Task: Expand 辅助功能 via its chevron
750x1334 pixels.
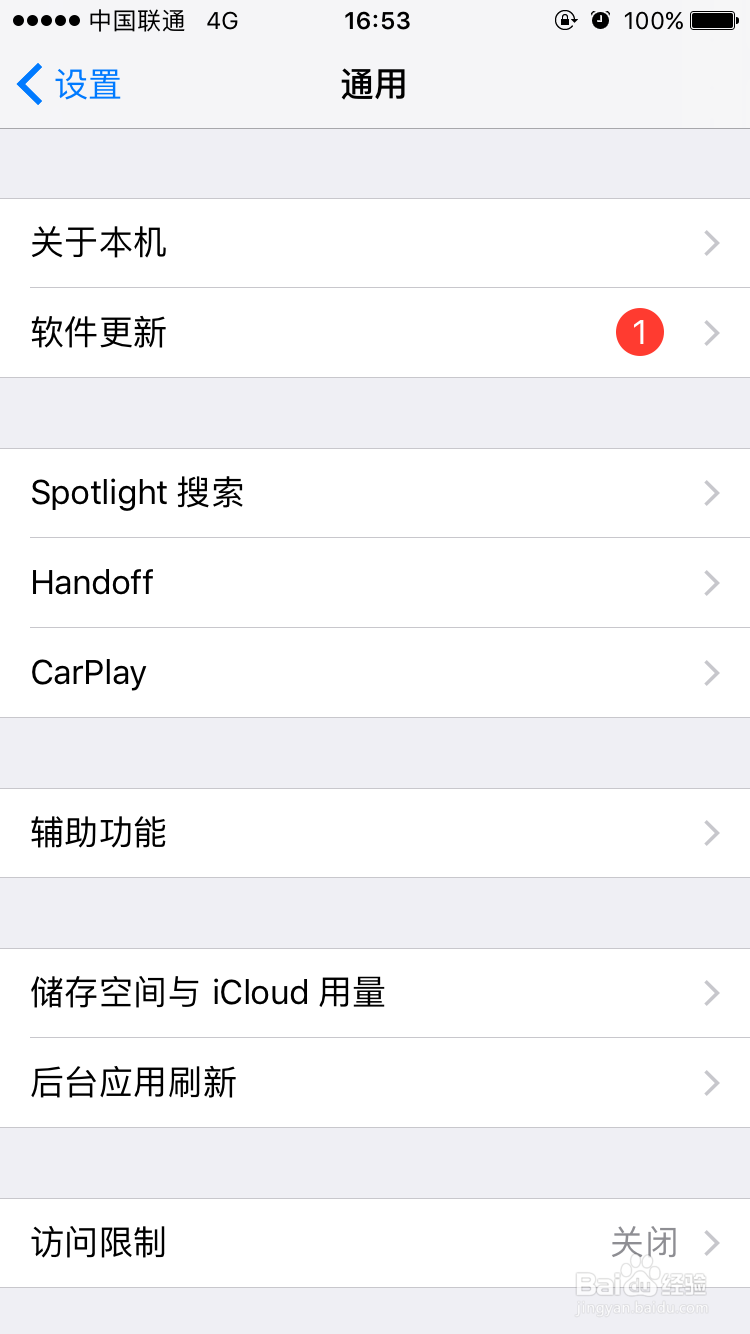Action: tap(711, 833)
